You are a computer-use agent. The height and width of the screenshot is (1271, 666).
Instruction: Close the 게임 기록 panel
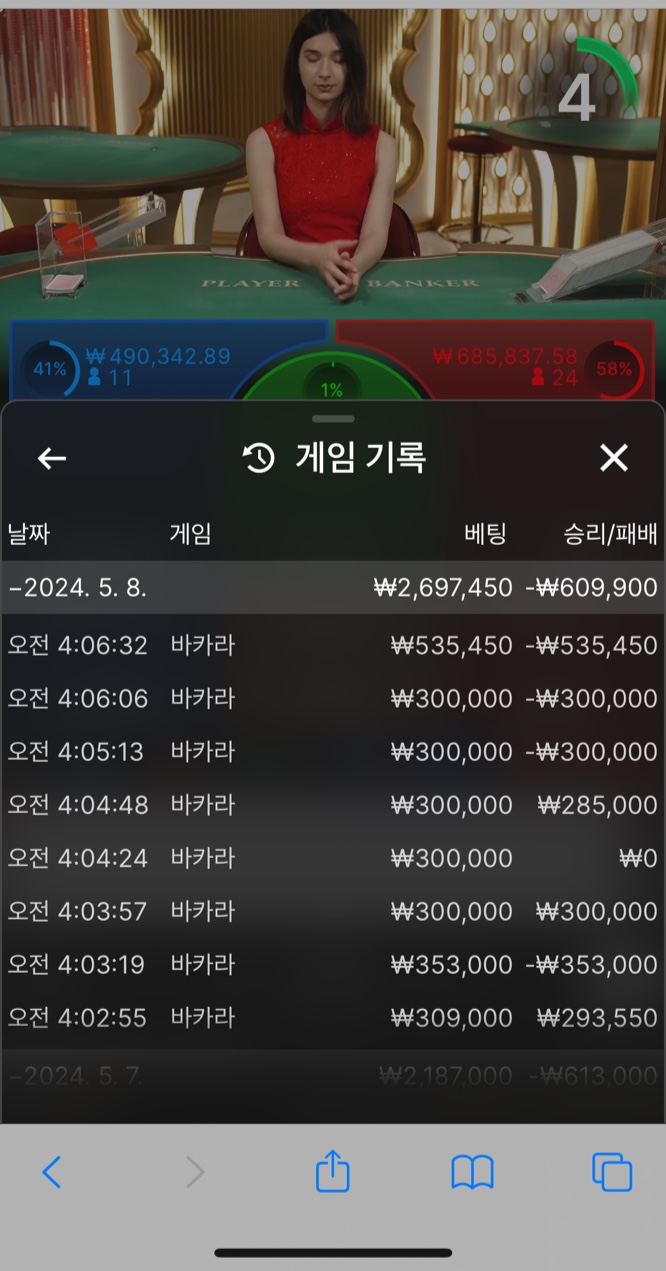click(613, 458)
